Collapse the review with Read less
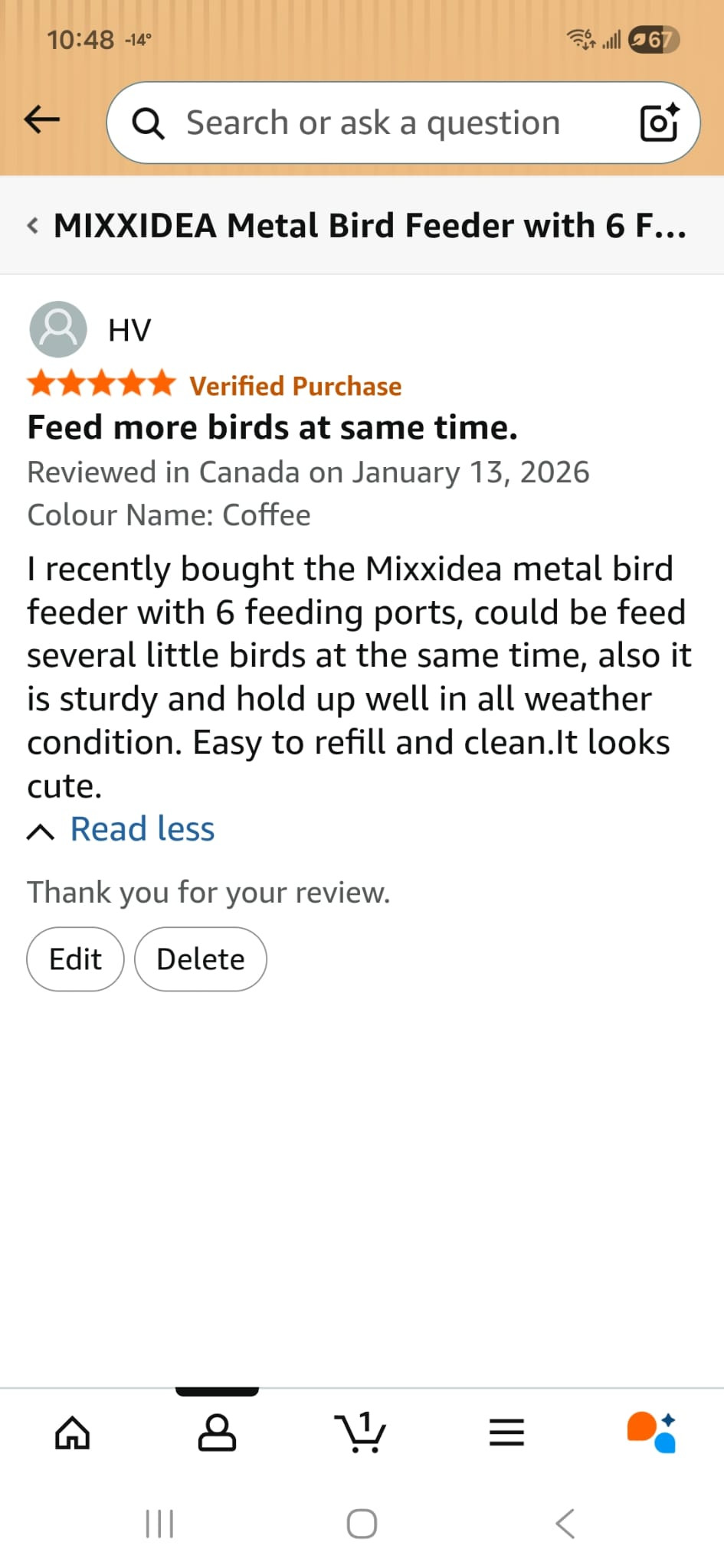The width and height of the screenshot is (724, 1568). [121, 829]
